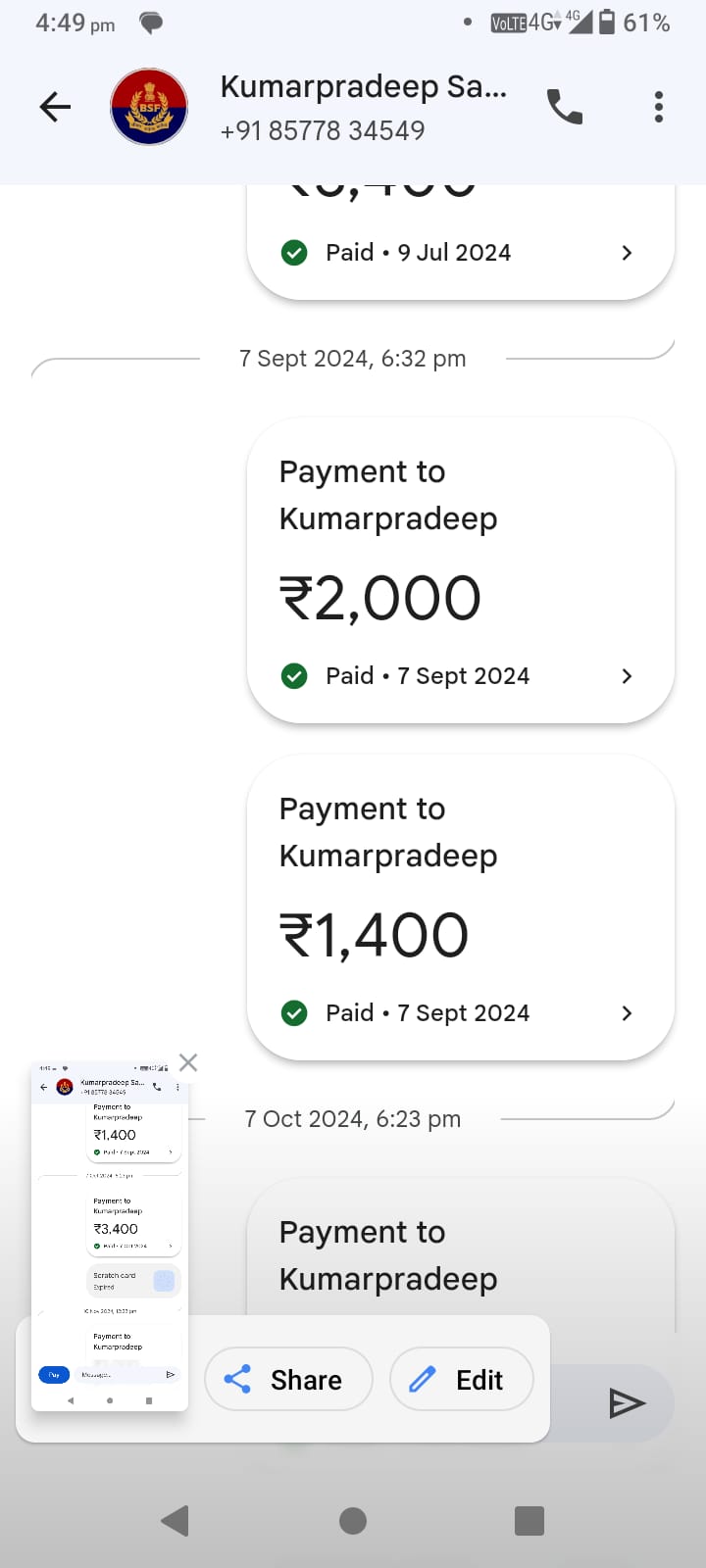Open the payment paid on 9 Jul 2024
Viewport: 706px width, 1568px height.
pos(460,251)
